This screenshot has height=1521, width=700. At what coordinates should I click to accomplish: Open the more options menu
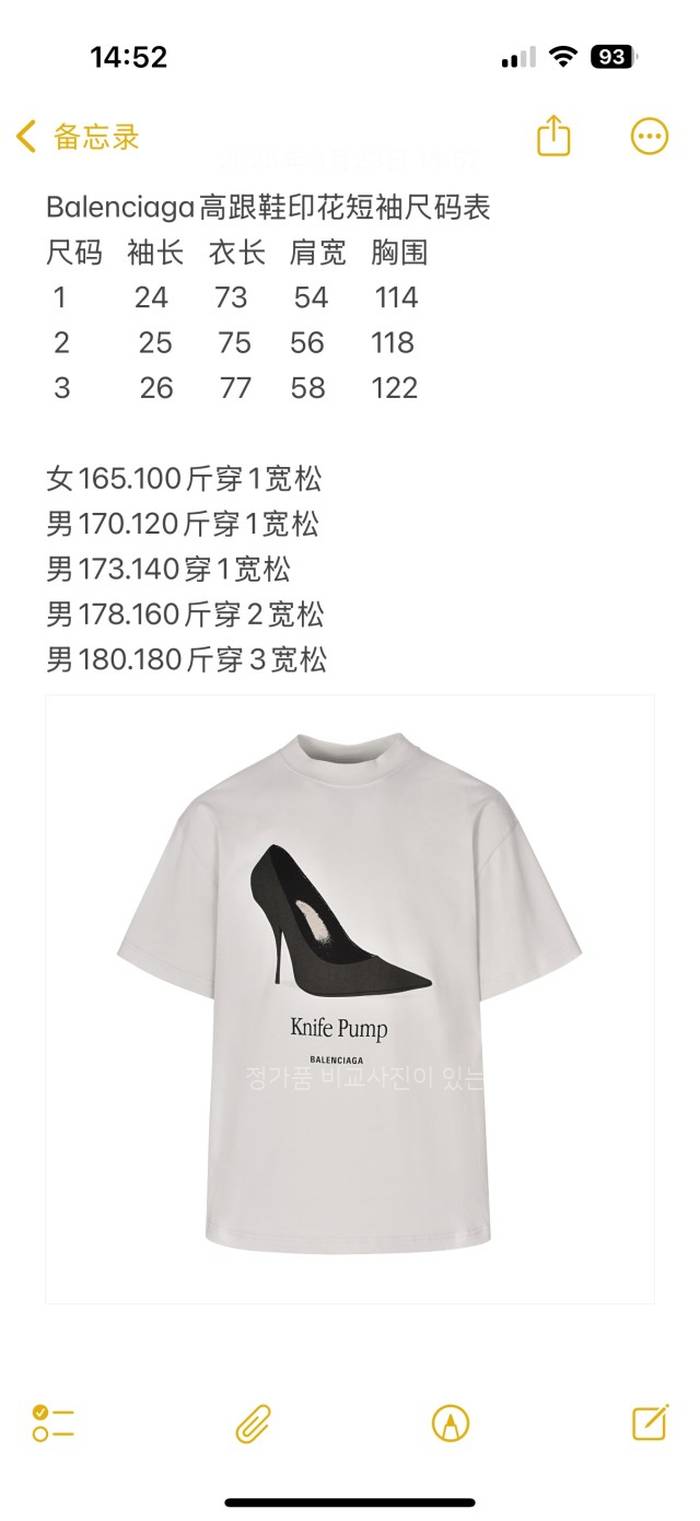click(649, 137)
